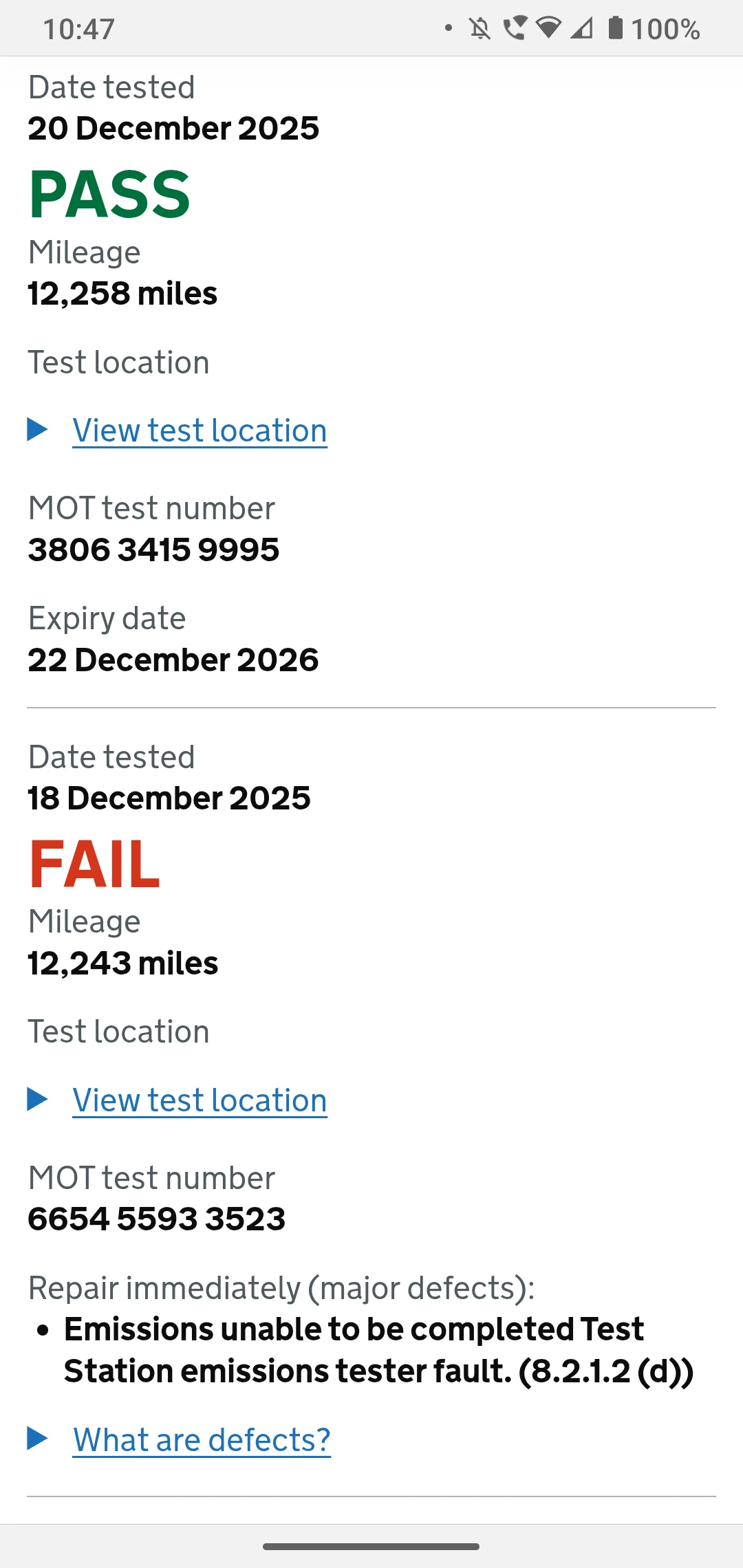Select the MOT test number 6654 5593 3523
Image resolution: width=743 pixels, height=1568 pixels.
[156, 1217]
